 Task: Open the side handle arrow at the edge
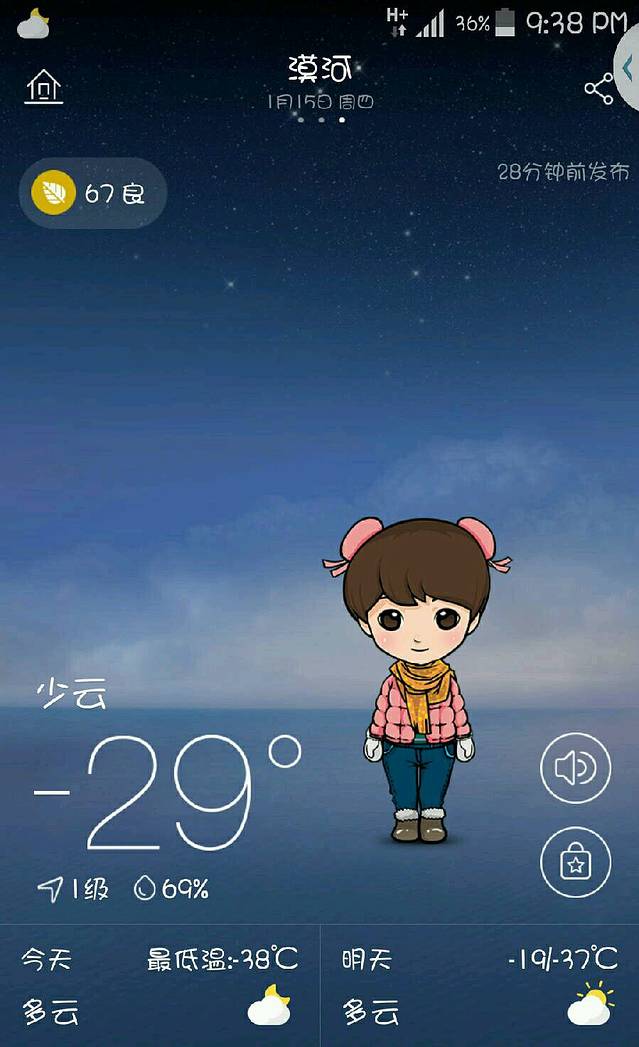628,70
